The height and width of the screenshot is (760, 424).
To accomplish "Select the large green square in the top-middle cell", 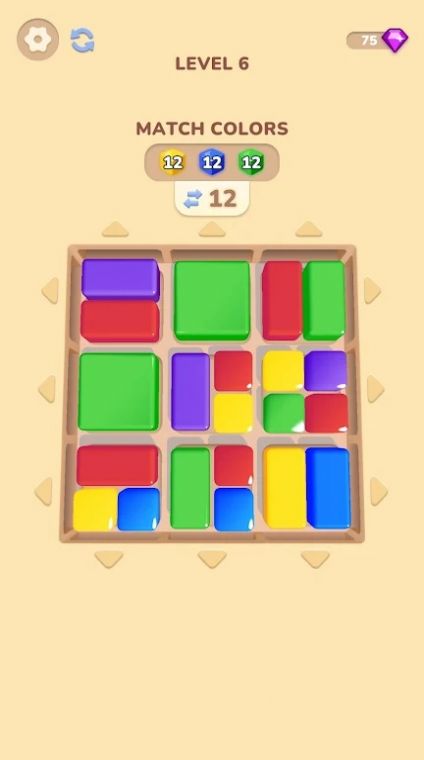I will (212, 301).
